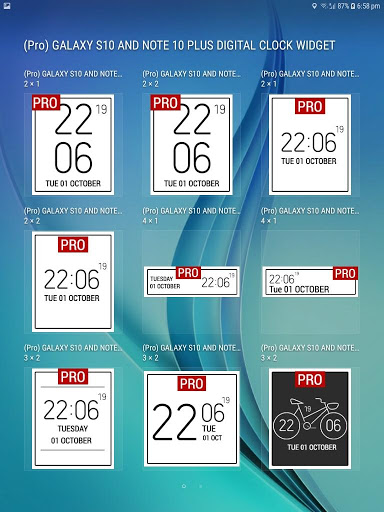Pick the 4×1 widget with TUESDAY date on left
The height and width of the screenshot is (512, 384).
click(191, 282)
